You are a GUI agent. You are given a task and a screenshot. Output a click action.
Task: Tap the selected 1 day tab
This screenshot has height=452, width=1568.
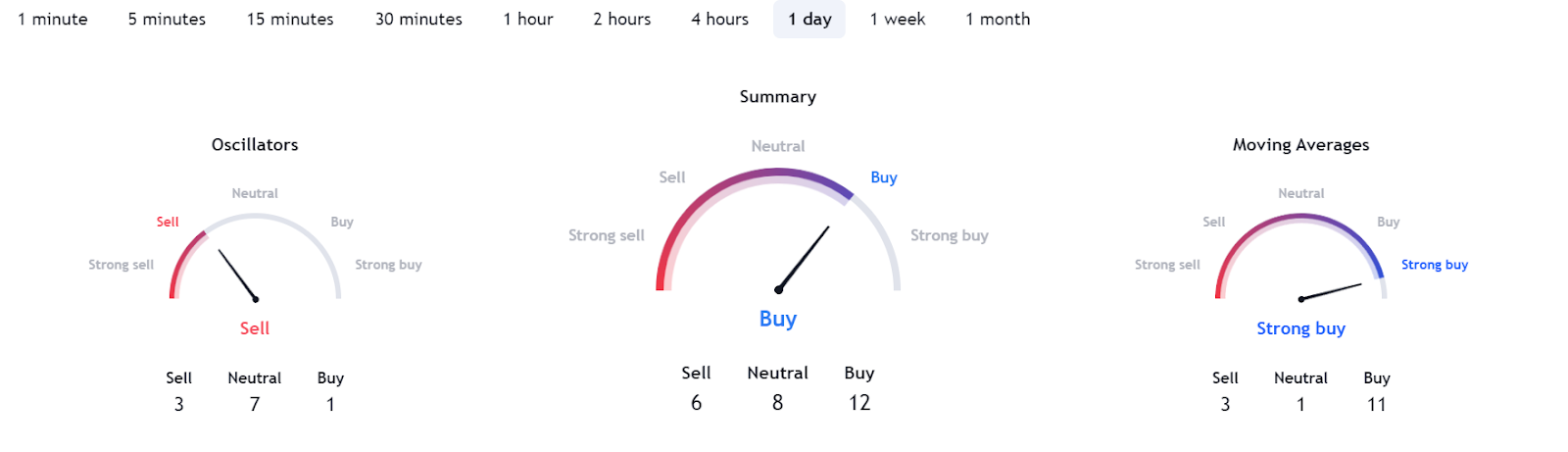coord(809,20)
